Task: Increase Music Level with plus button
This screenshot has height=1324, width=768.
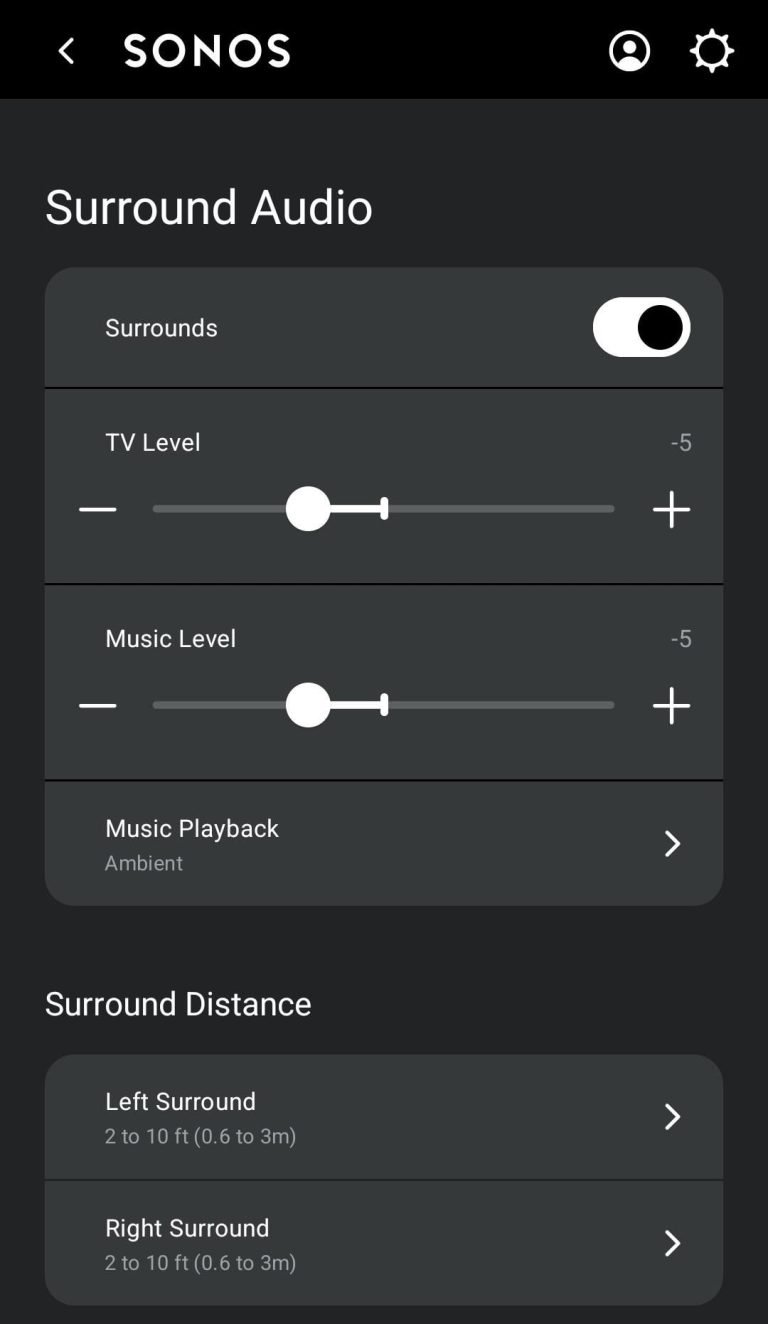Action: click(671, 706)
